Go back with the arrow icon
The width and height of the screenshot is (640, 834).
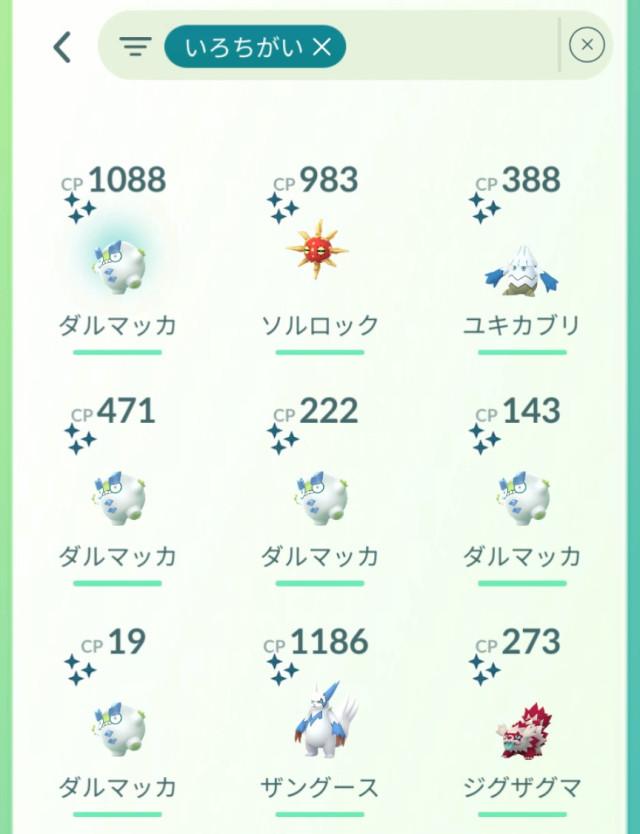point(63,46)
